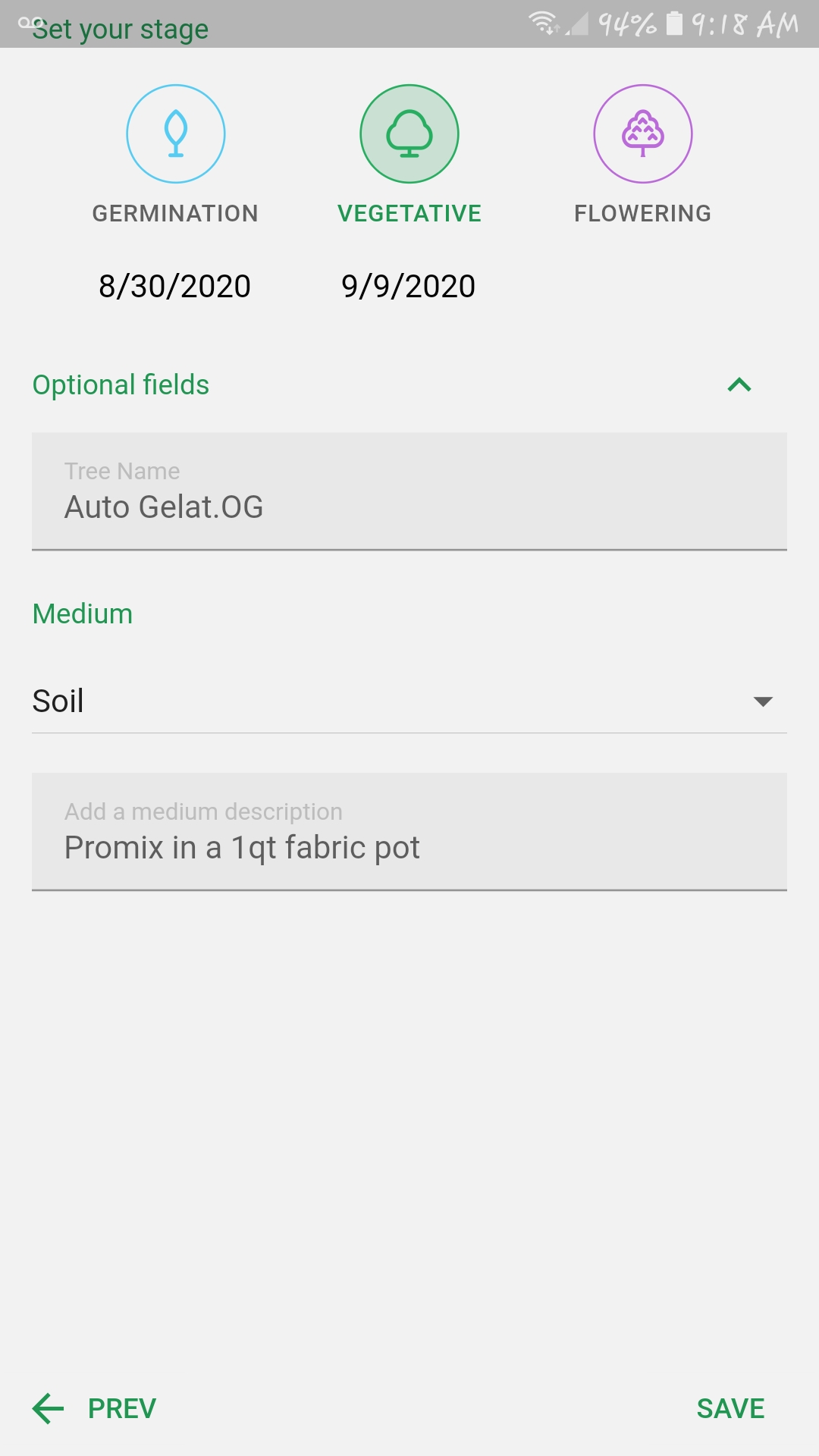Go back with the PREV button
The width and height of the screenshot is (819, 1456).
coord(95,1408)
